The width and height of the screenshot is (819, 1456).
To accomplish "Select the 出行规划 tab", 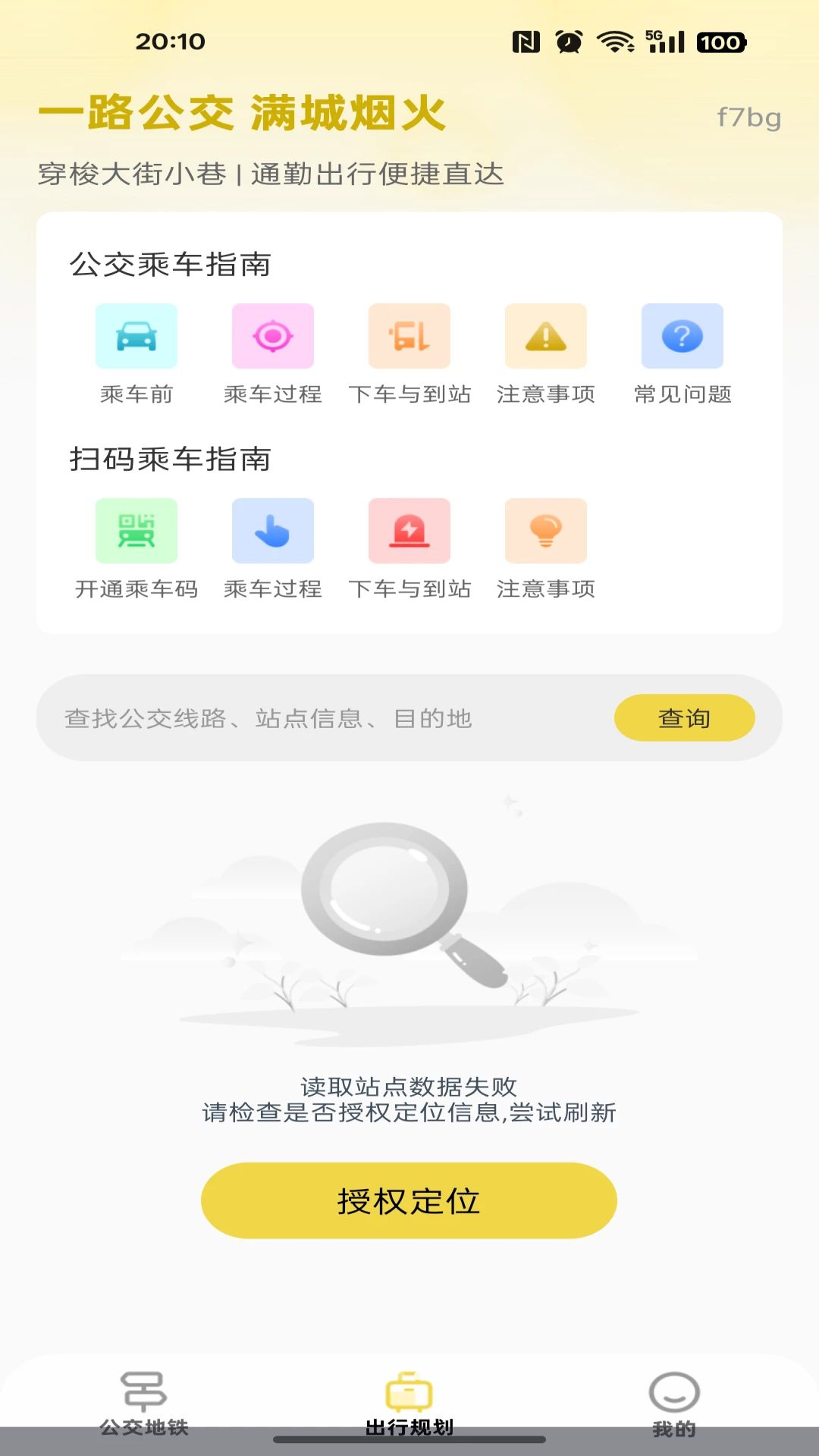I will click(x=409, y=1403).
